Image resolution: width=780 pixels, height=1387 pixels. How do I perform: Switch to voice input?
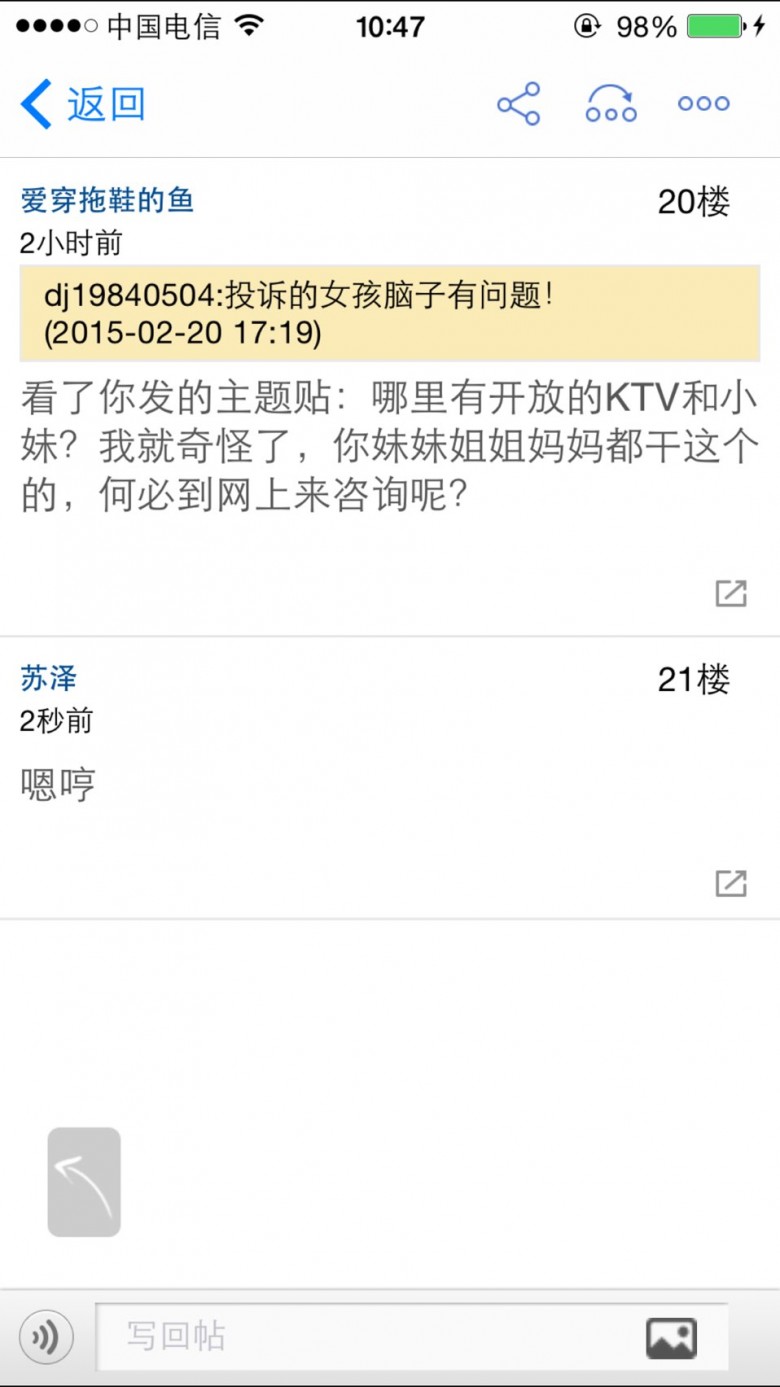point(46,1337)
